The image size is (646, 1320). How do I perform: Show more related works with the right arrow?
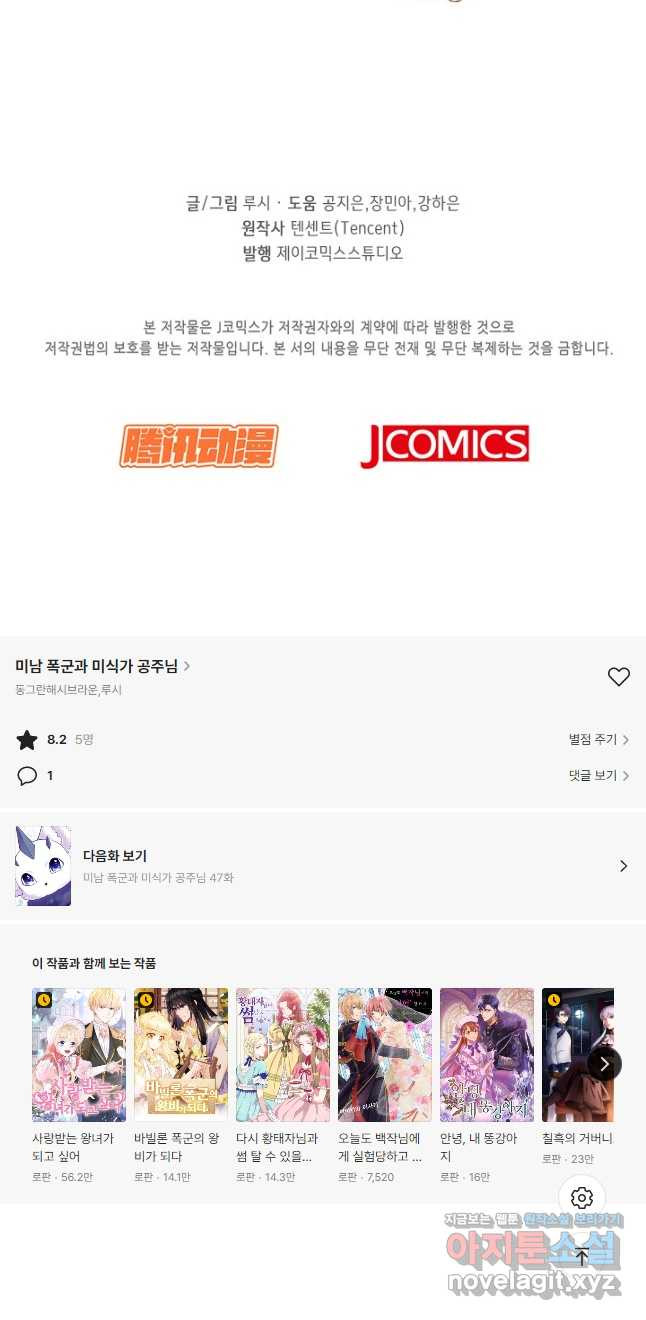pos(604,1063)
